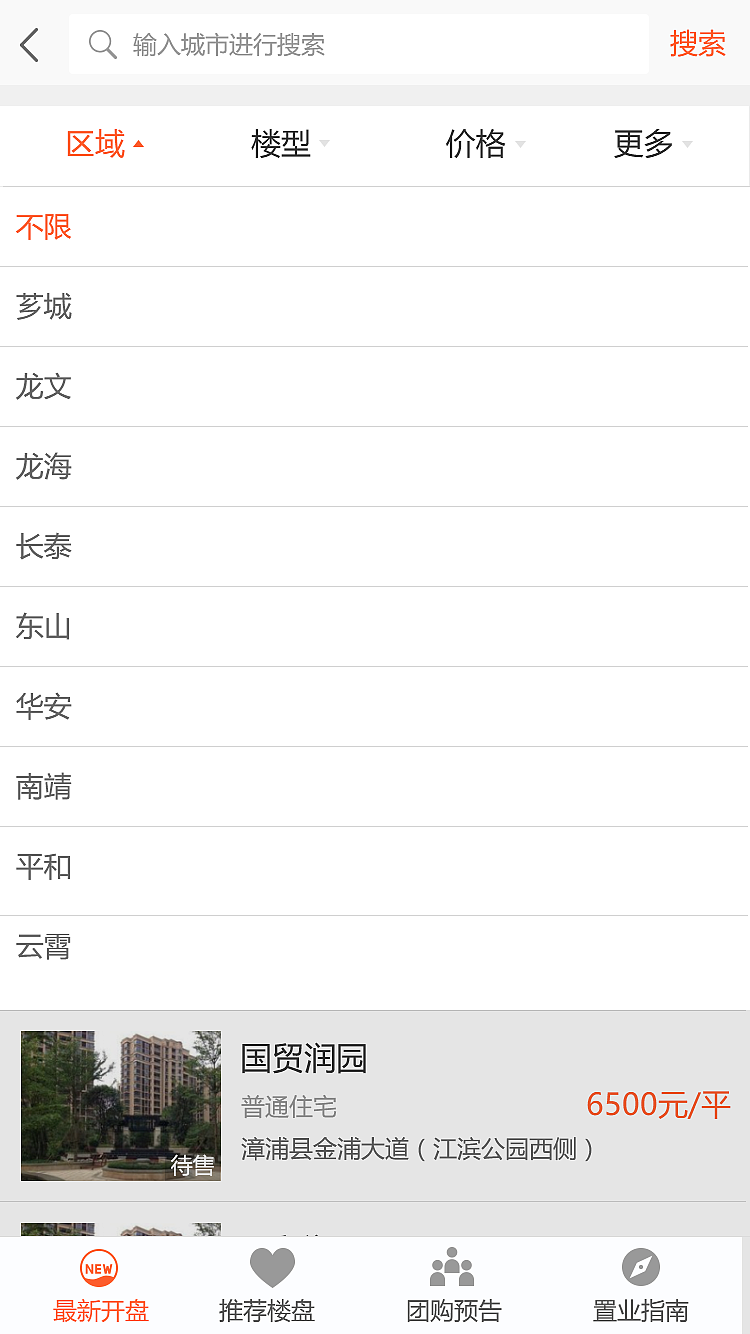Choose 南靖 from the list
The image size is (750, 1334).
44,787
